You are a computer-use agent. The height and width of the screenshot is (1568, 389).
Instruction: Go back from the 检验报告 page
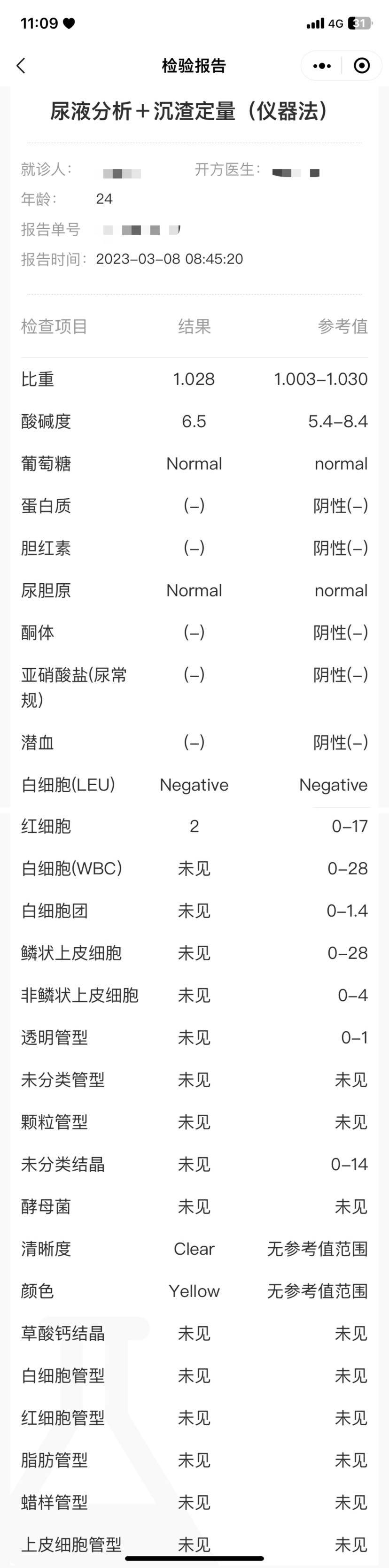21,66
